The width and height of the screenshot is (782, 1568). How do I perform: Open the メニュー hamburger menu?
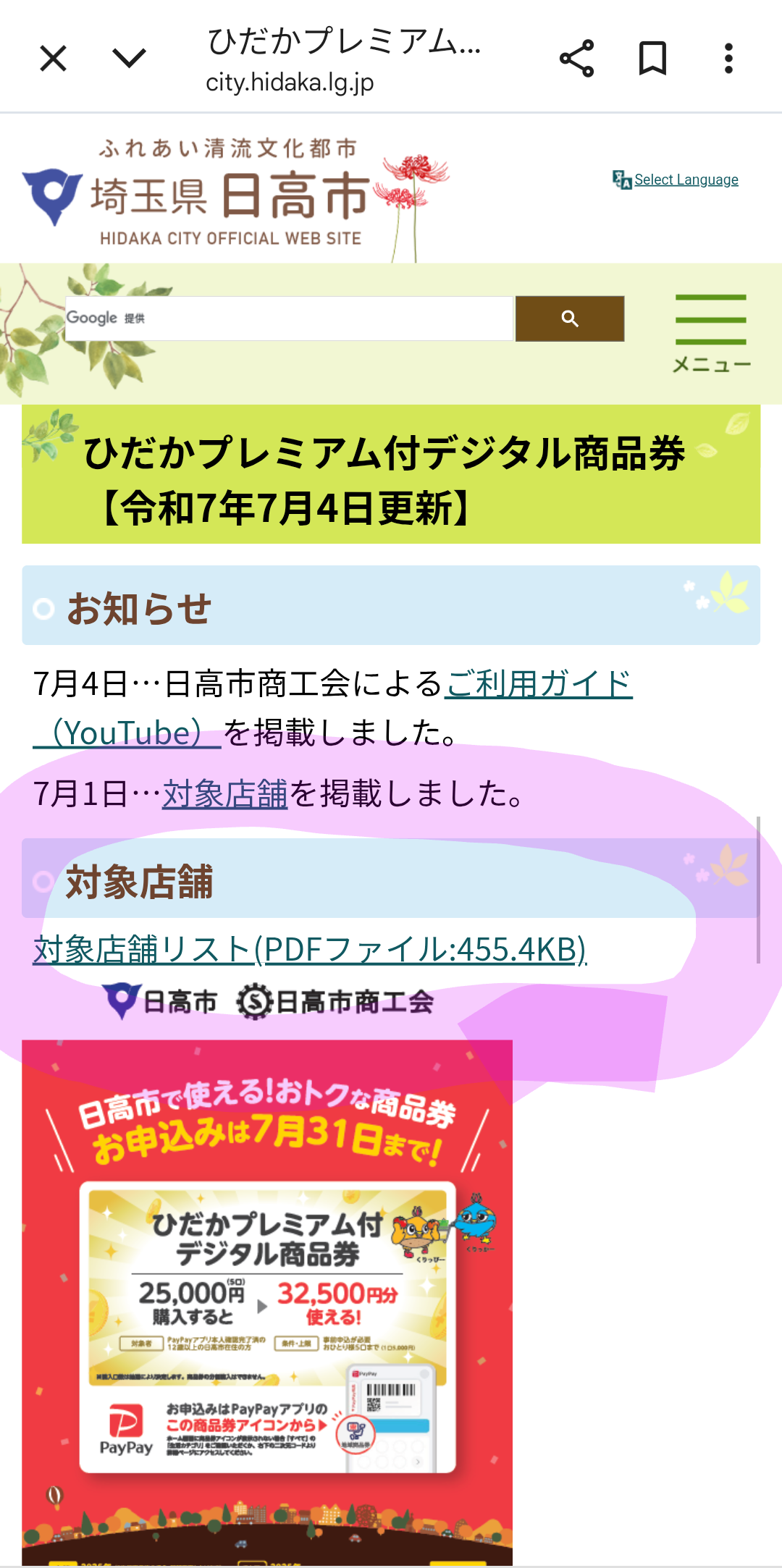(711, 333)
